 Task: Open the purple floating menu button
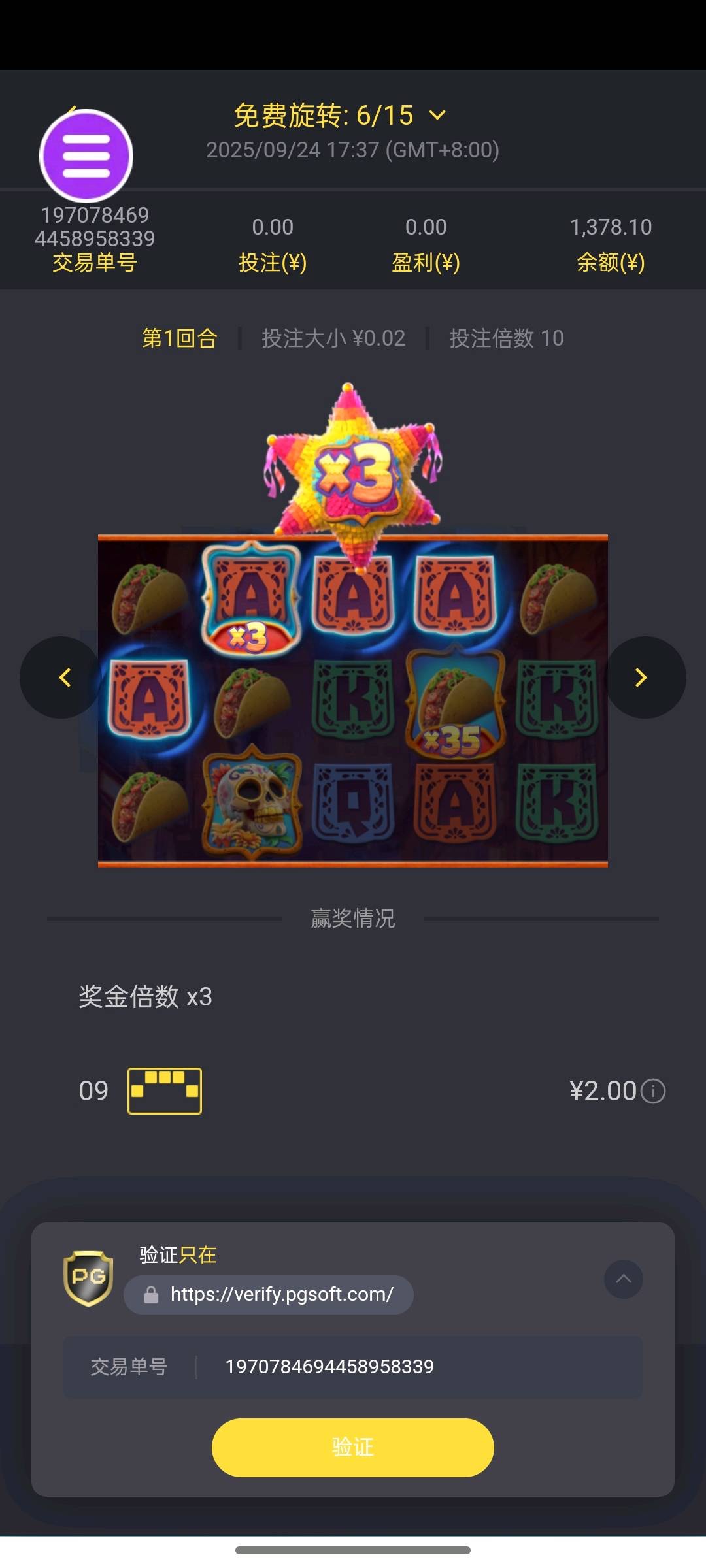tap(86, 156)
